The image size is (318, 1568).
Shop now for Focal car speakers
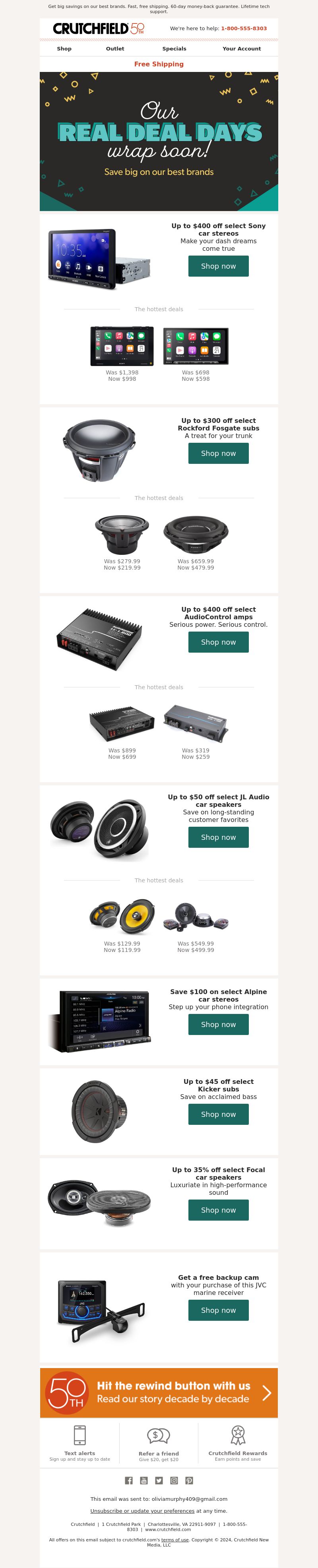tap(218, 1210)
